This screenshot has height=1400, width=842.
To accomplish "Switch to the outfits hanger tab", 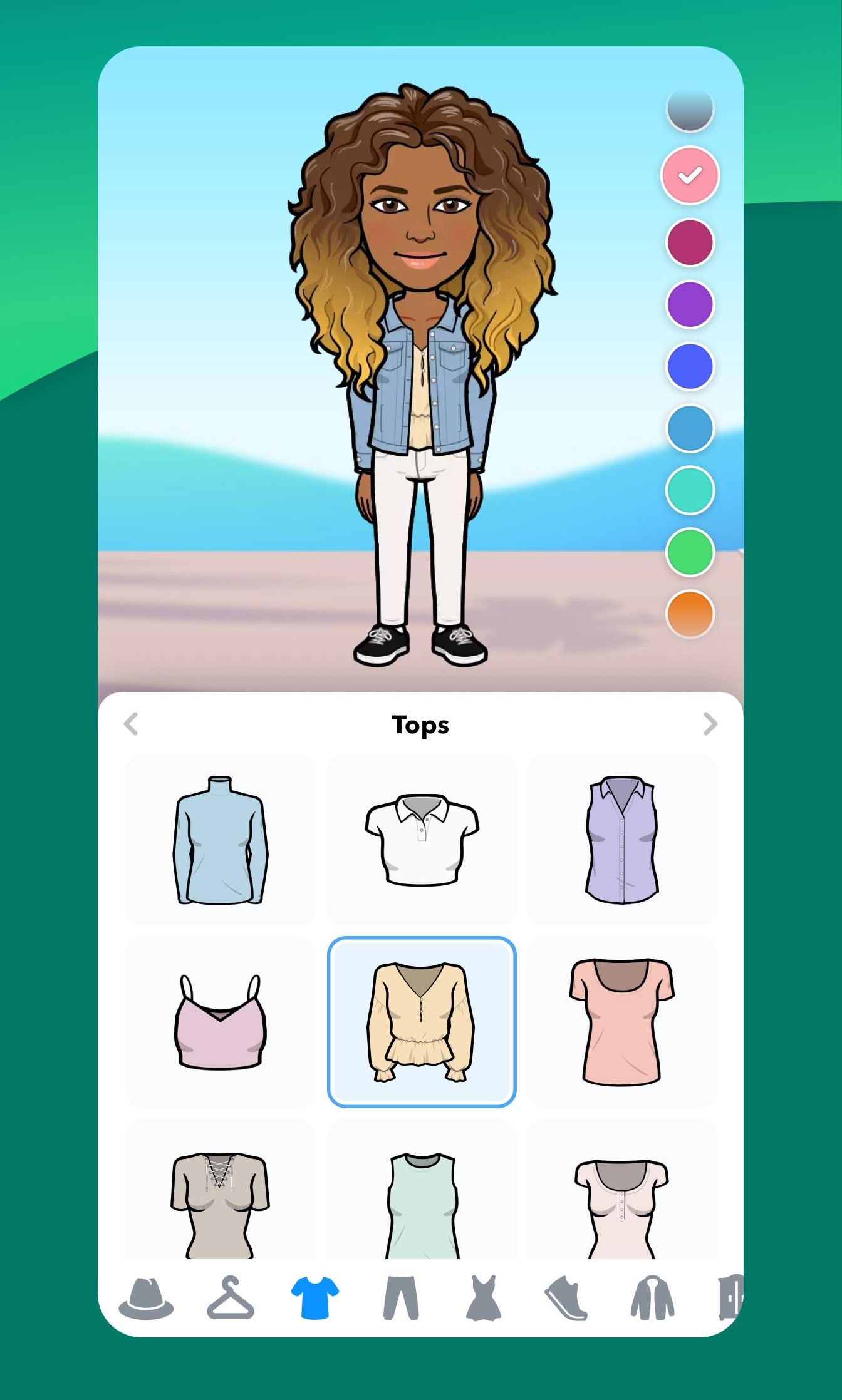I will 231,1299.
